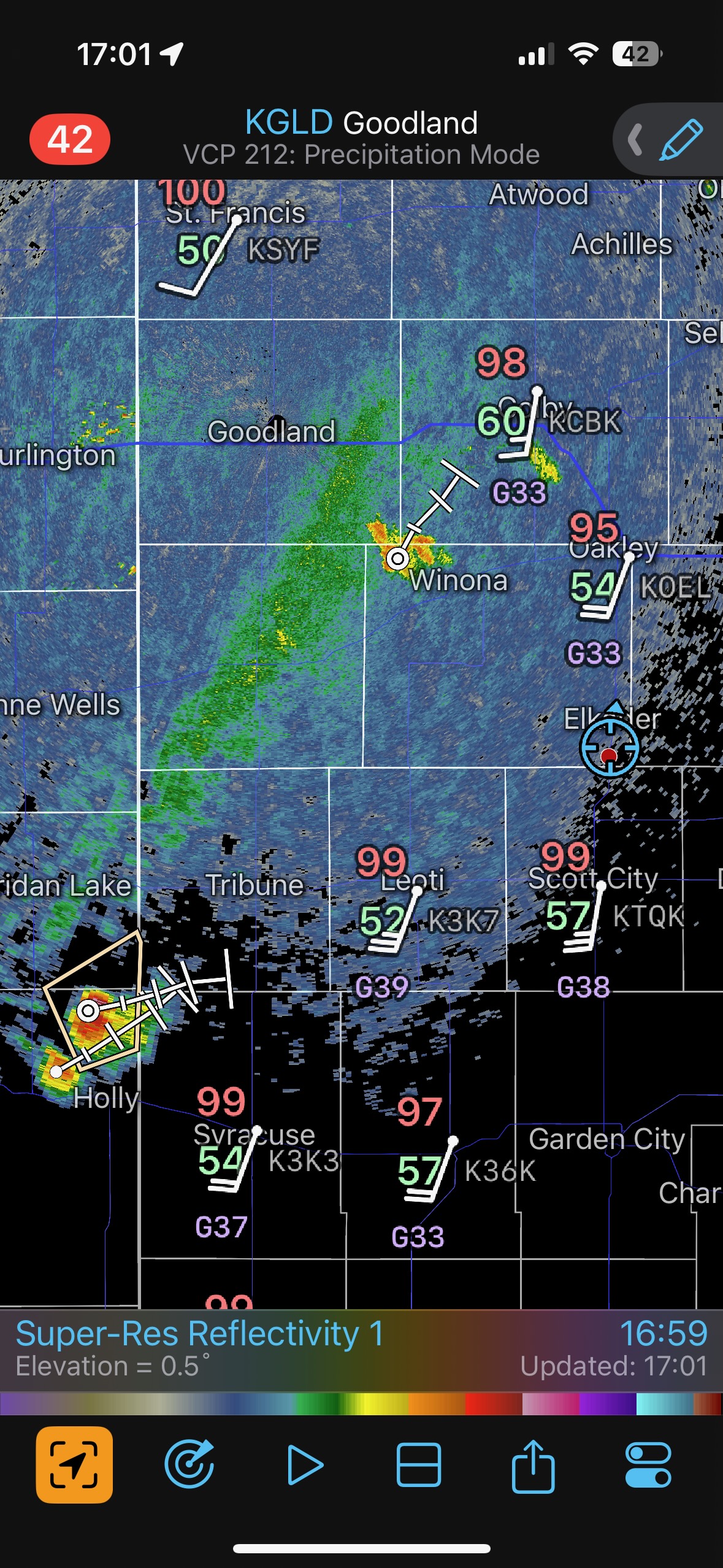Open the K3K3 Syracuse station observation
723x1568 pixels.
tap(304, 1161)
